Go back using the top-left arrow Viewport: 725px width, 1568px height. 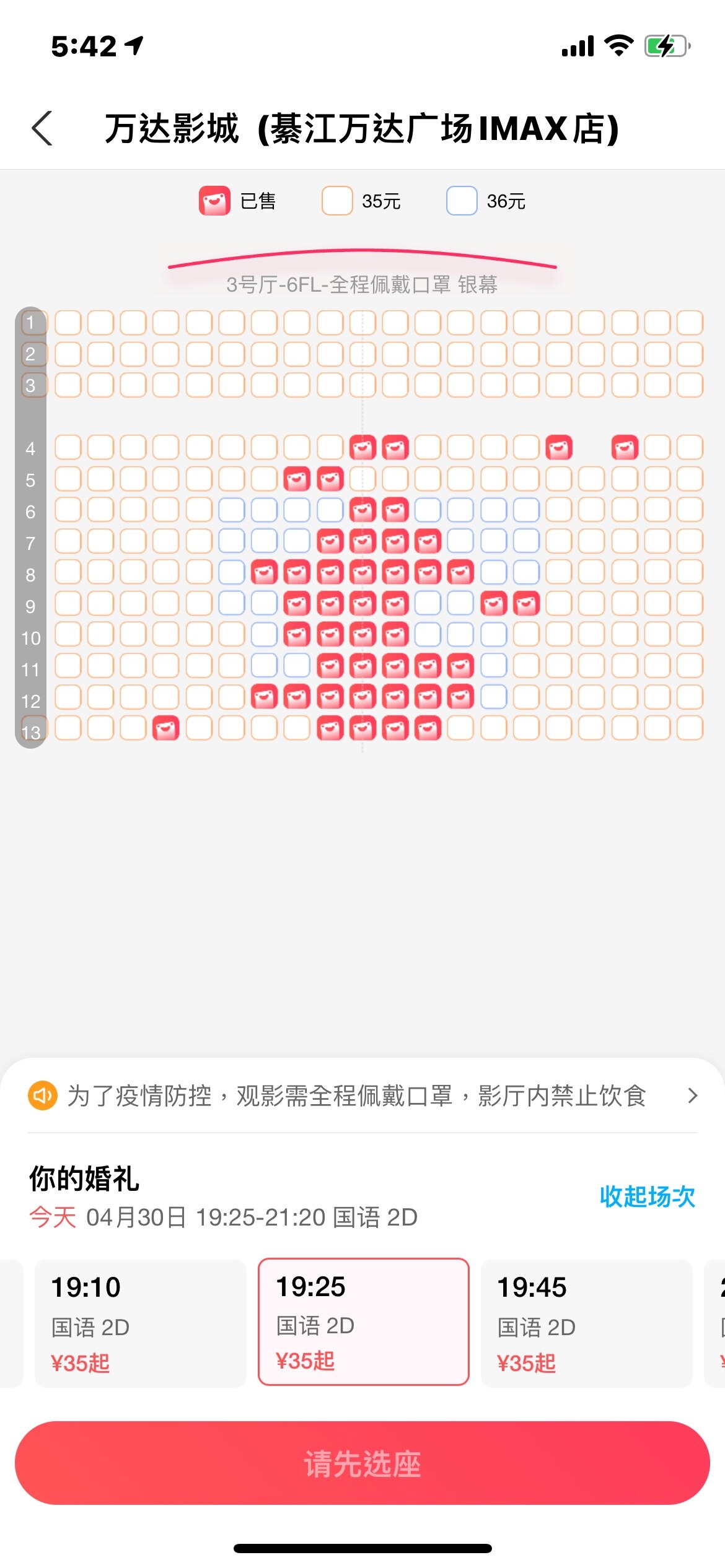pyautogui.click(x=42, y=128)
